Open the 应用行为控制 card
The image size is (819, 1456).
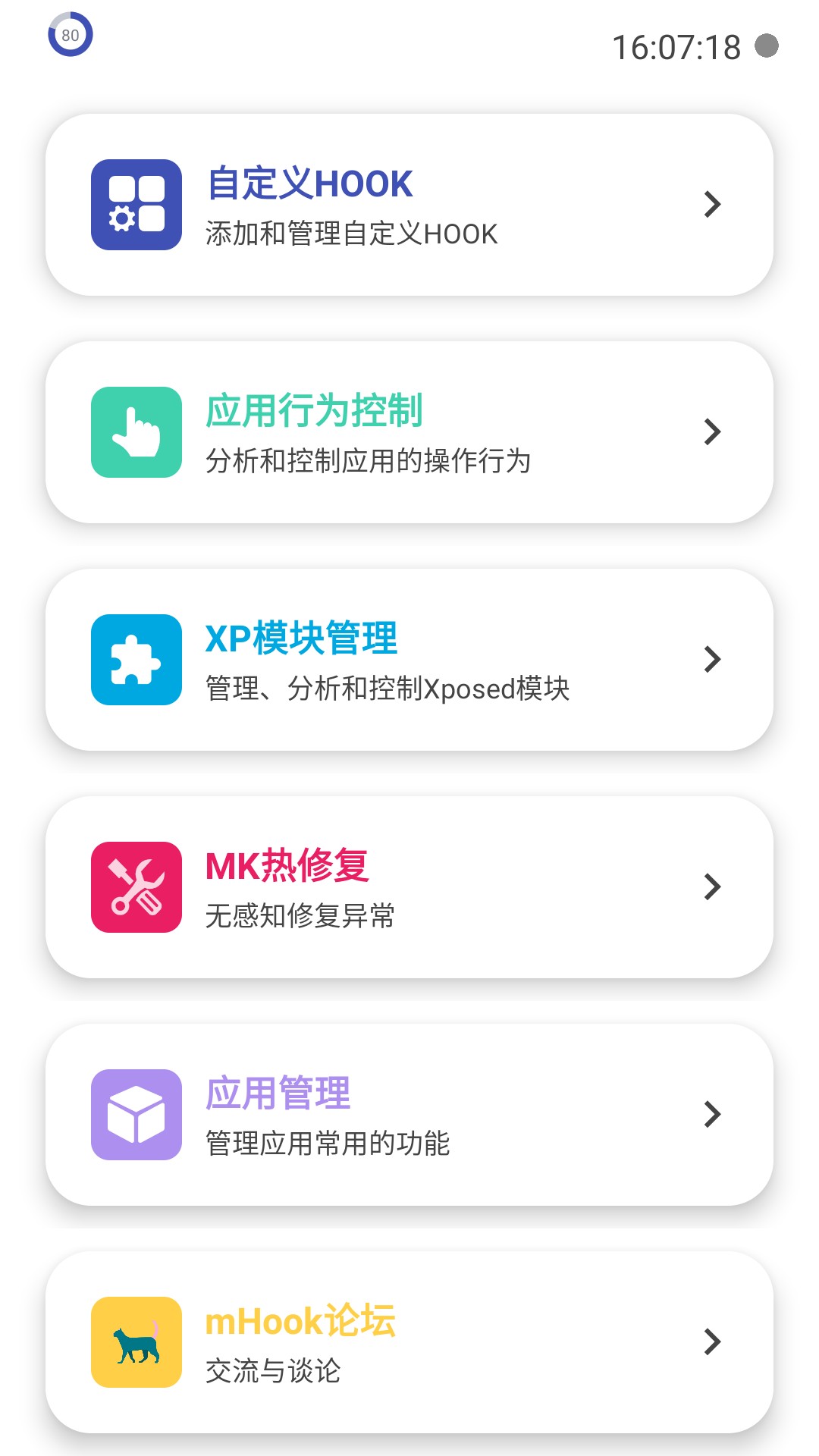click(x=409, y=431)
